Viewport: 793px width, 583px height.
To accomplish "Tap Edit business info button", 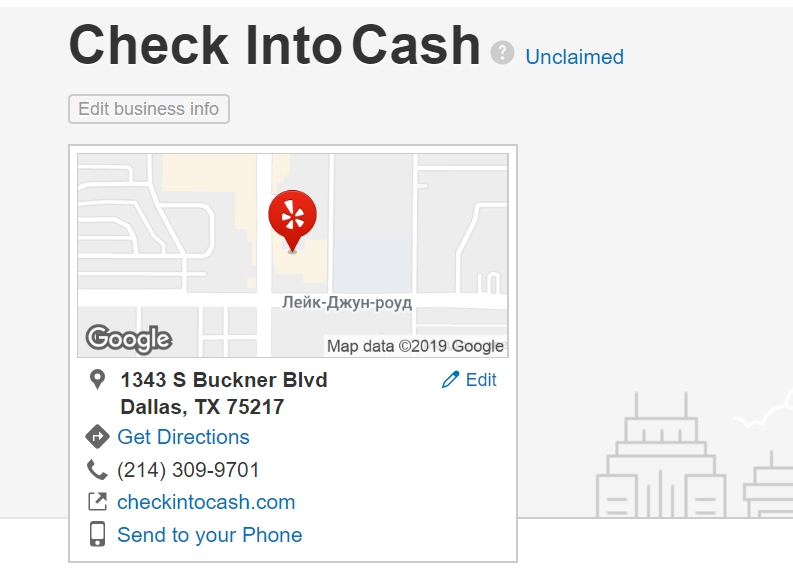I will (149, 109).
